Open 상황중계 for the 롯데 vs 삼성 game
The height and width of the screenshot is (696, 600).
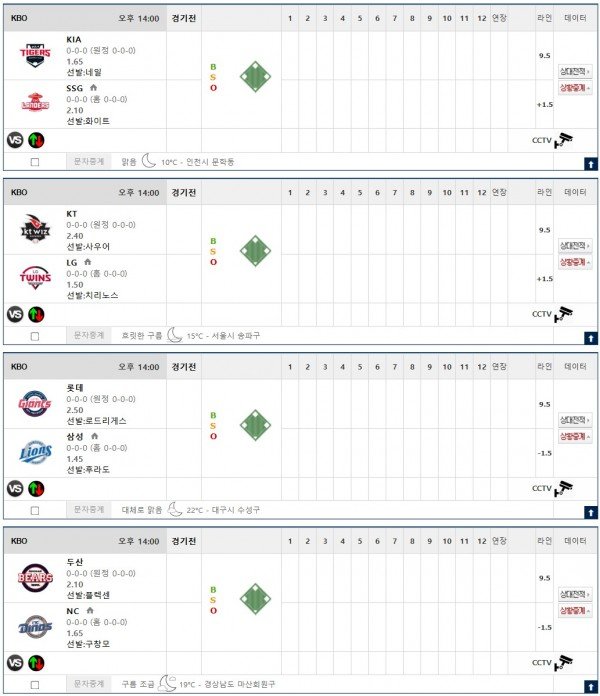(x=575, y=437)
